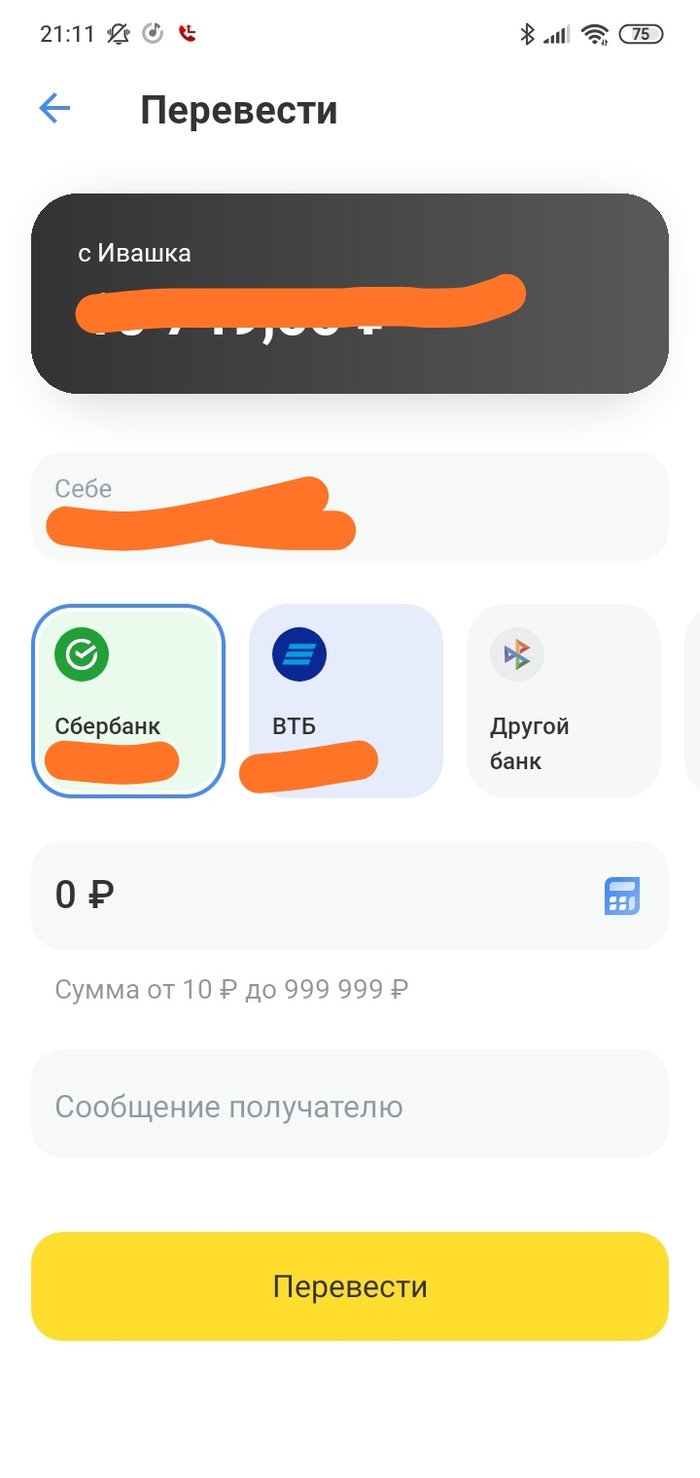This screenshot has height=1478, width=700.
Task: Open the calculator icon in amount field
Action: (x=622, y=896)
